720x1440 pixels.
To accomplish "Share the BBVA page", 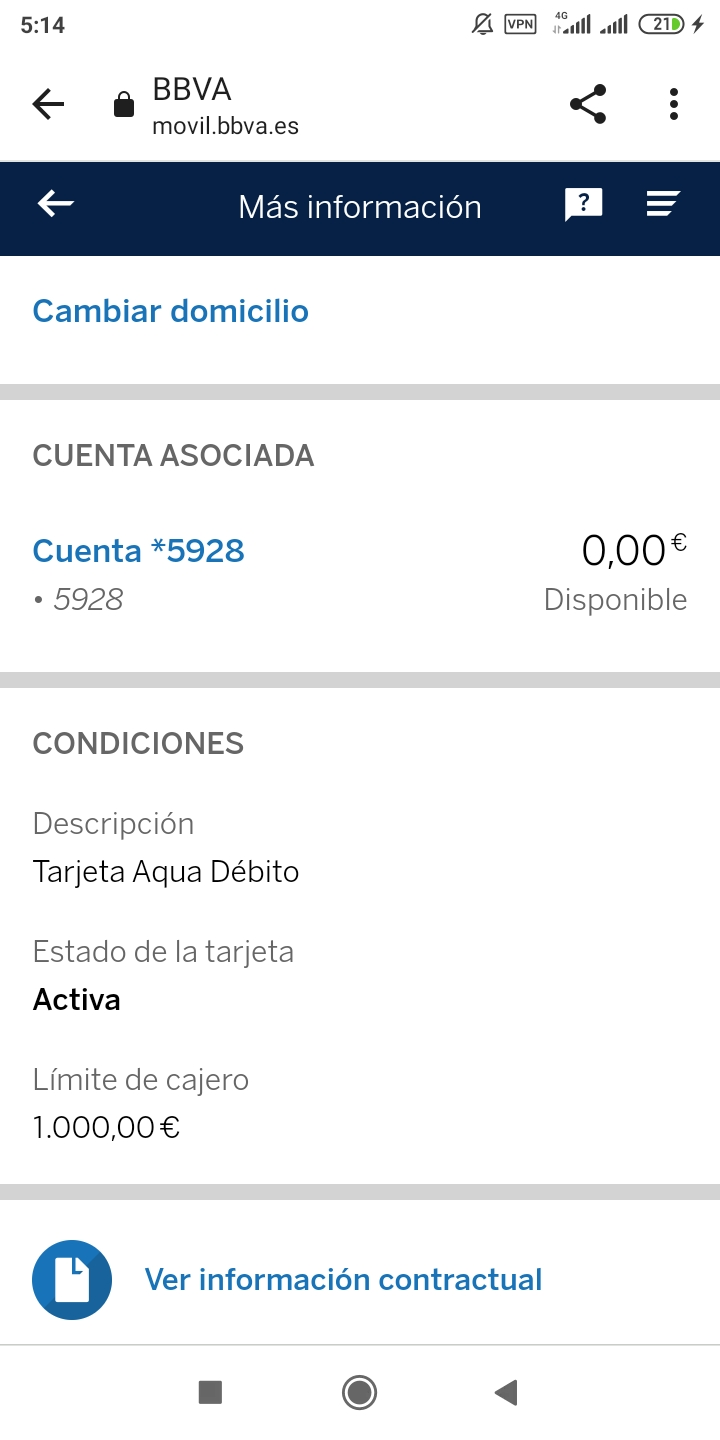I will 588,104.
